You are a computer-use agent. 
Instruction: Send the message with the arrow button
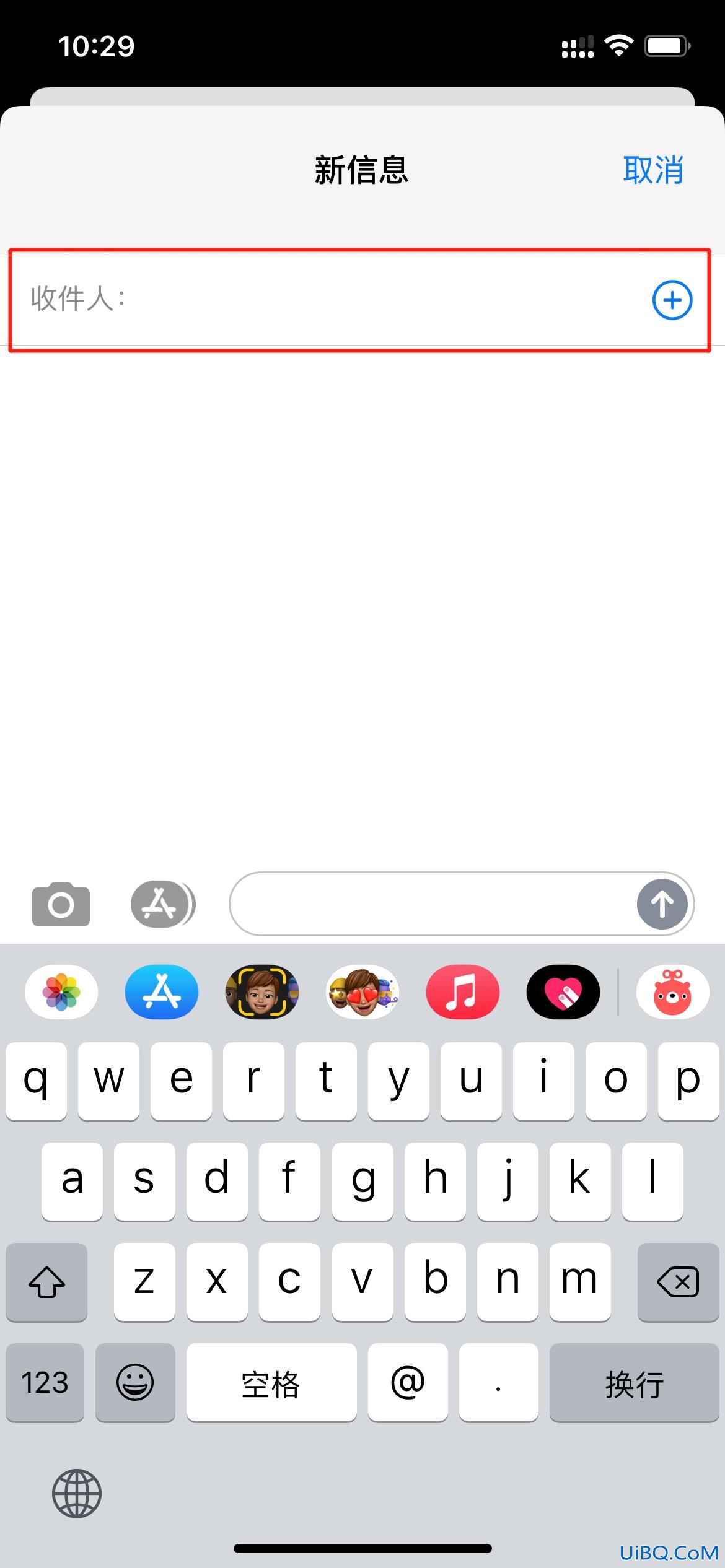[x=662, y=904]
